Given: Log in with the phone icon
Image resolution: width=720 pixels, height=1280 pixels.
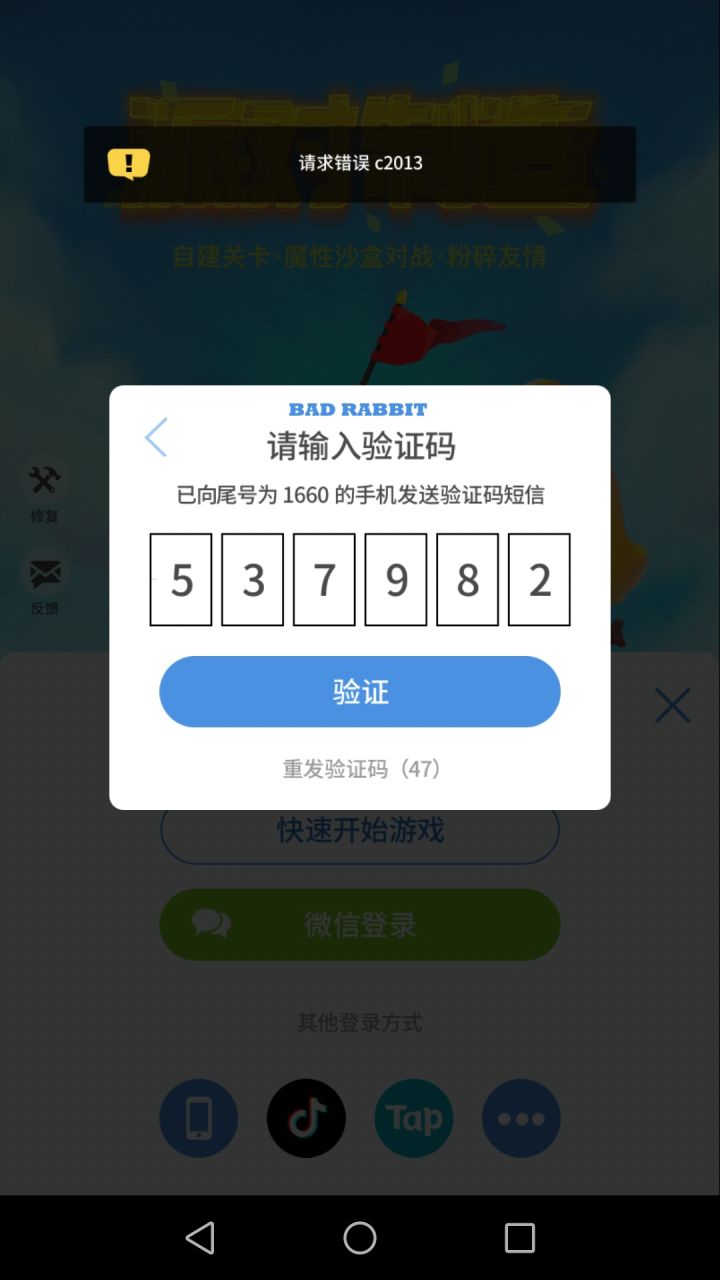Looking at the screenshot, I should (198, 1118).
